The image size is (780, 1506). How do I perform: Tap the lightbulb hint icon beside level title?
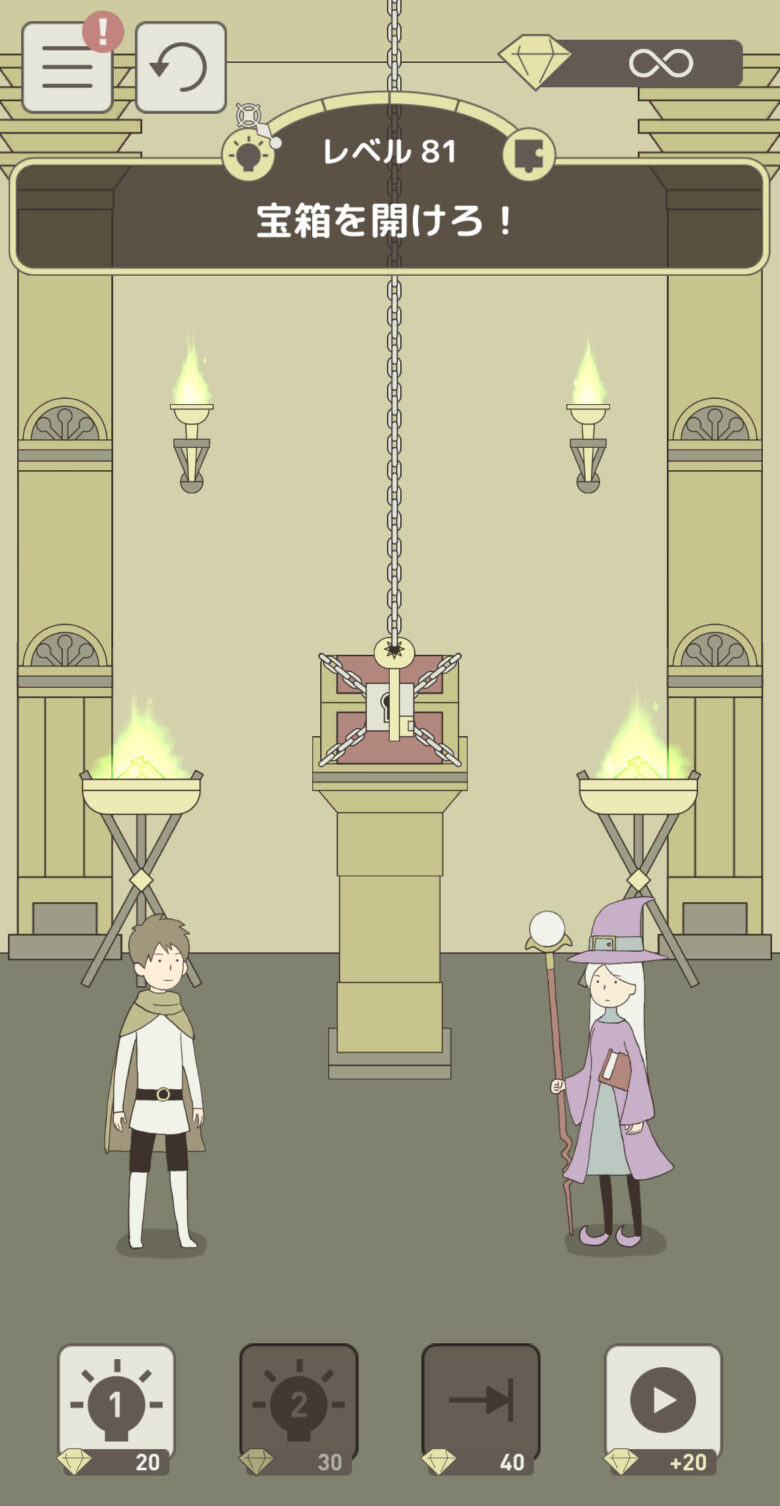click(247, 155)
